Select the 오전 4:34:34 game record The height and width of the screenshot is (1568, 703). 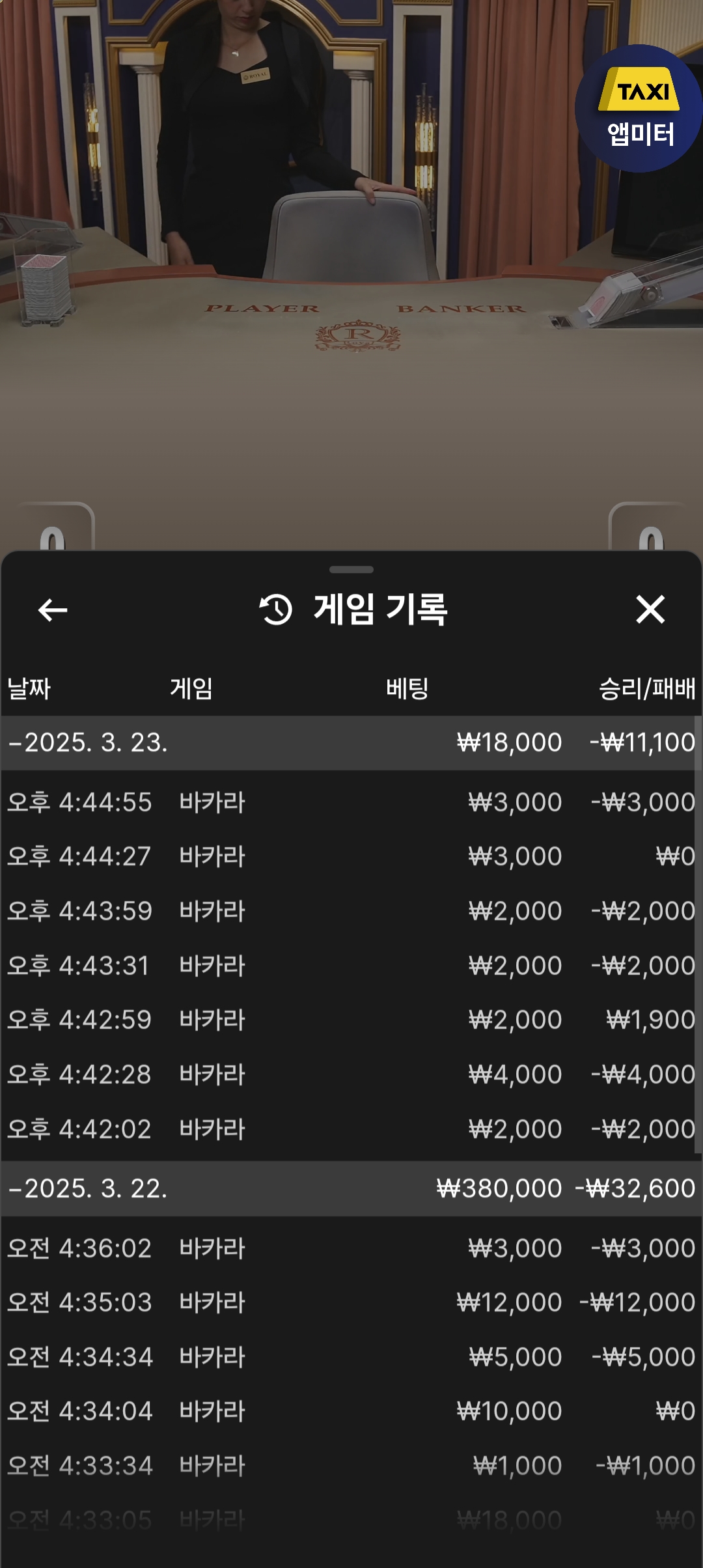[351, 1358]
